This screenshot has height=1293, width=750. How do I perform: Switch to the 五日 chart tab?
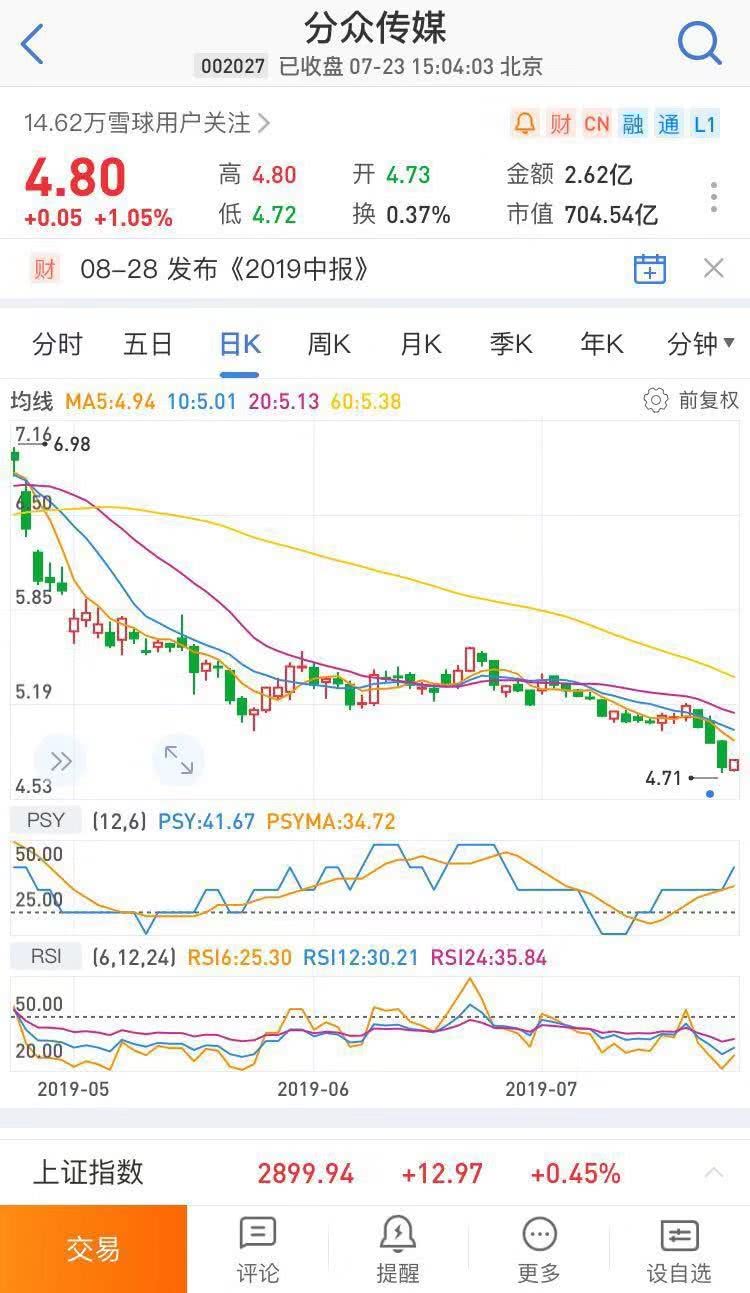click(x=148, y=345)
